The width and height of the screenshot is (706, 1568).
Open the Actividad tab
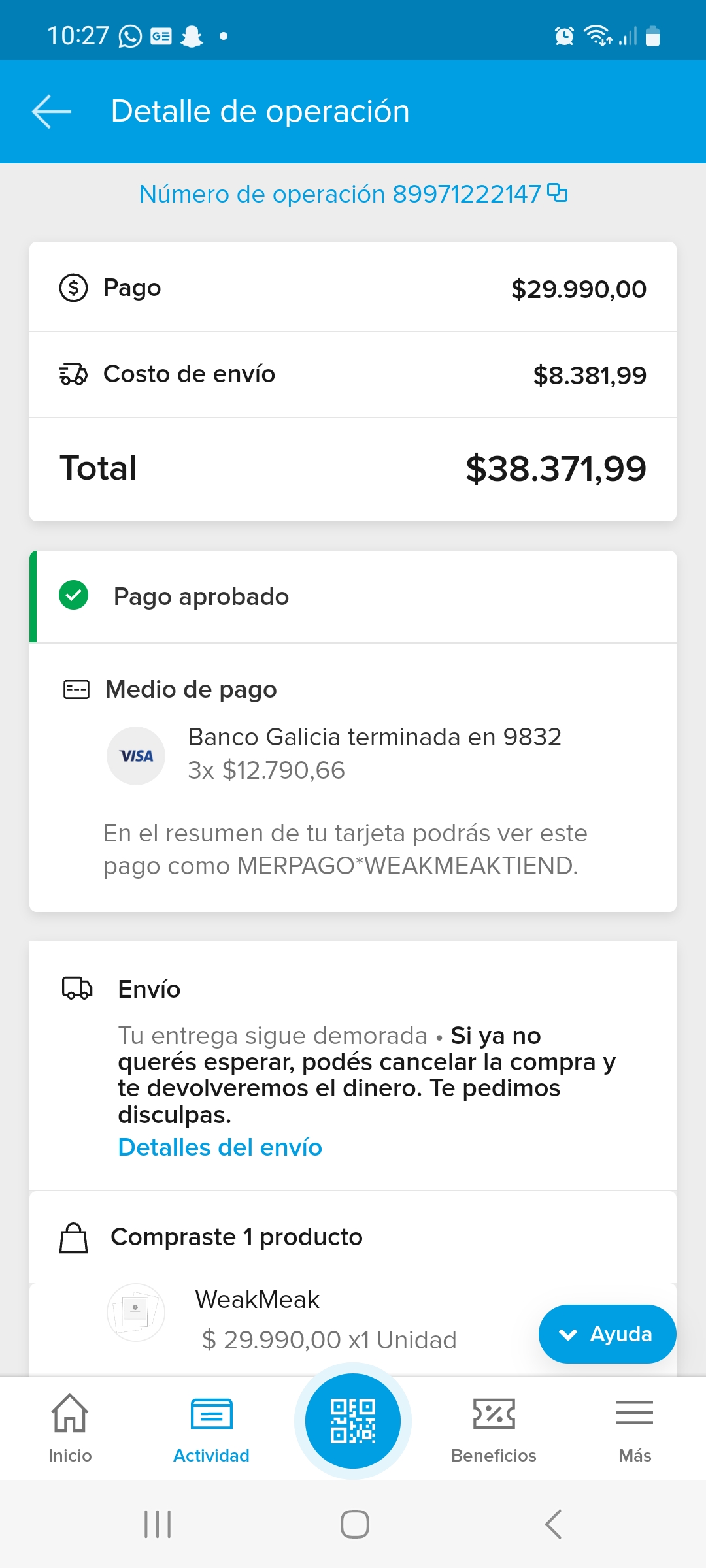pyautogui.click(x=211, y=1428)
